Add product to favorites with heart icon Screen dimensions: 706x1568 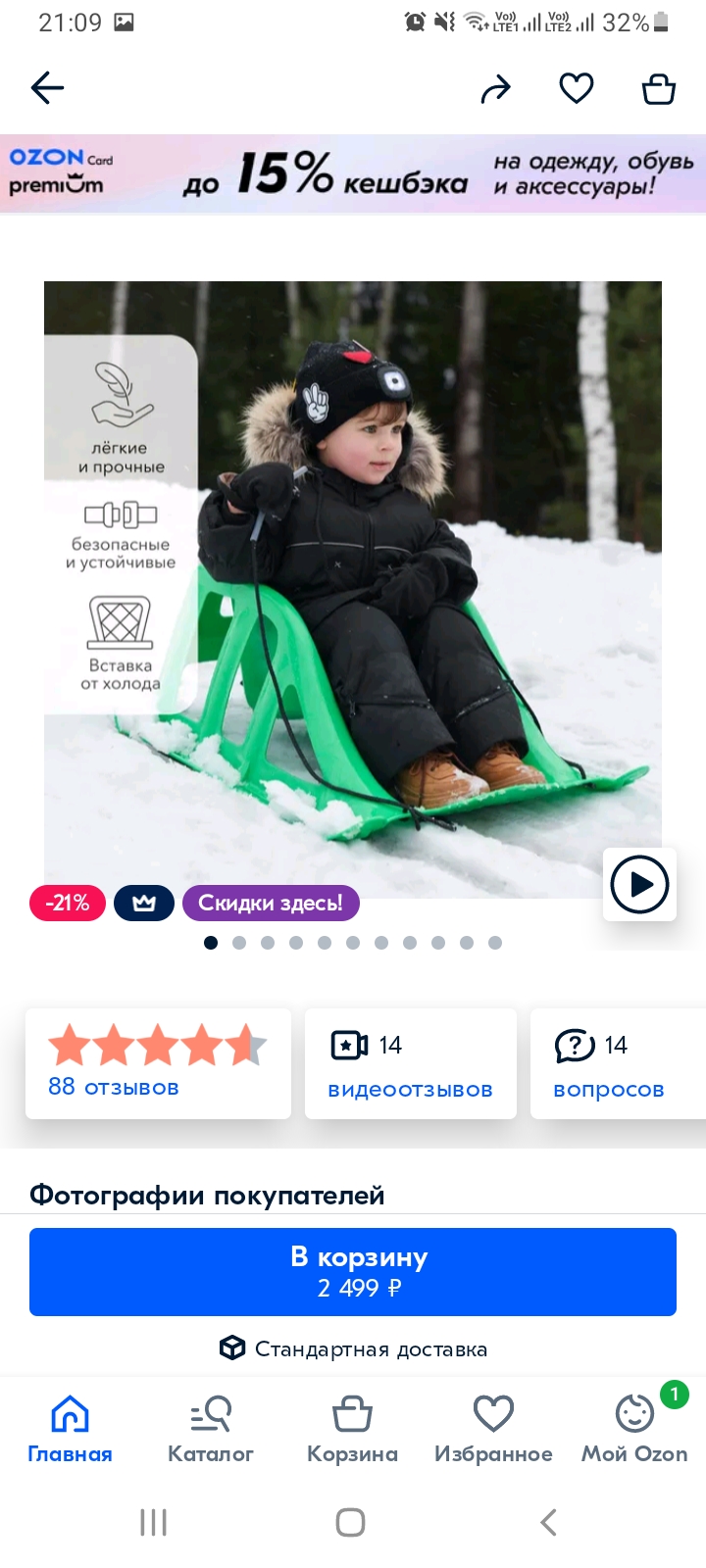pos(577,88)
